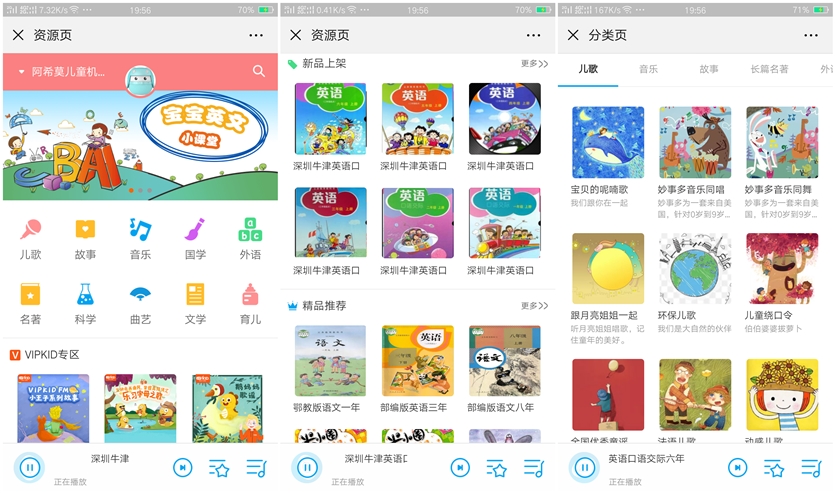835x493 pixels.
Task: Switch to the 长篇名著 tab
Action: [x=769, y=69]
